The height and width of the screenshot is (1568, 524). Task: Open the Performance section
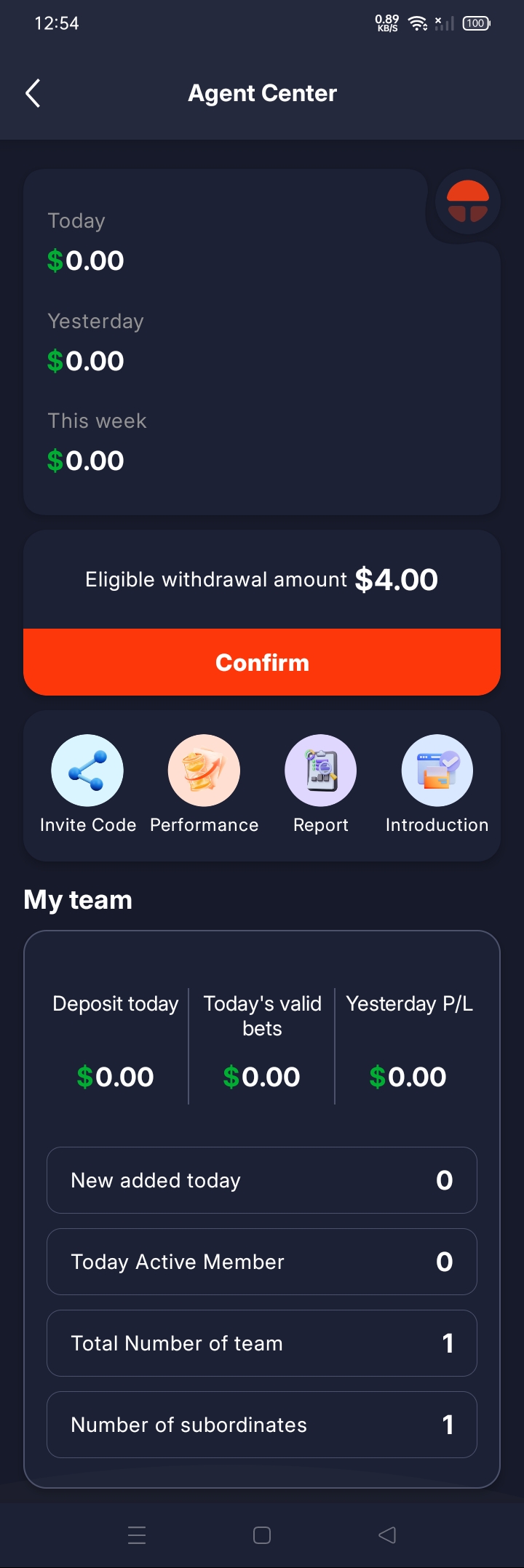204,771
